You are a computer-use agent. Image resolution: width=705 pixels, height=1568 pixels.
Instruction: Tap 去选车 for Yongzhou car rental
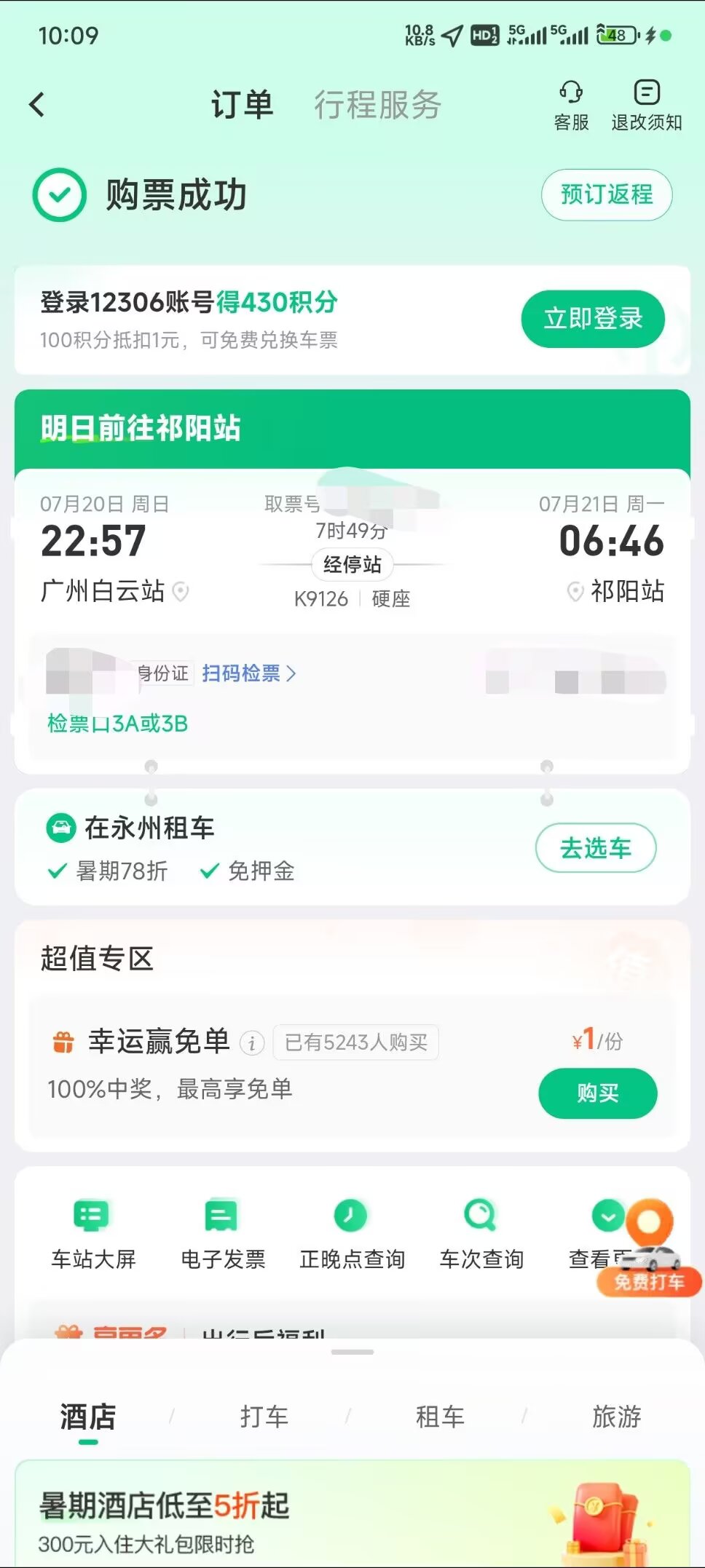595,847
